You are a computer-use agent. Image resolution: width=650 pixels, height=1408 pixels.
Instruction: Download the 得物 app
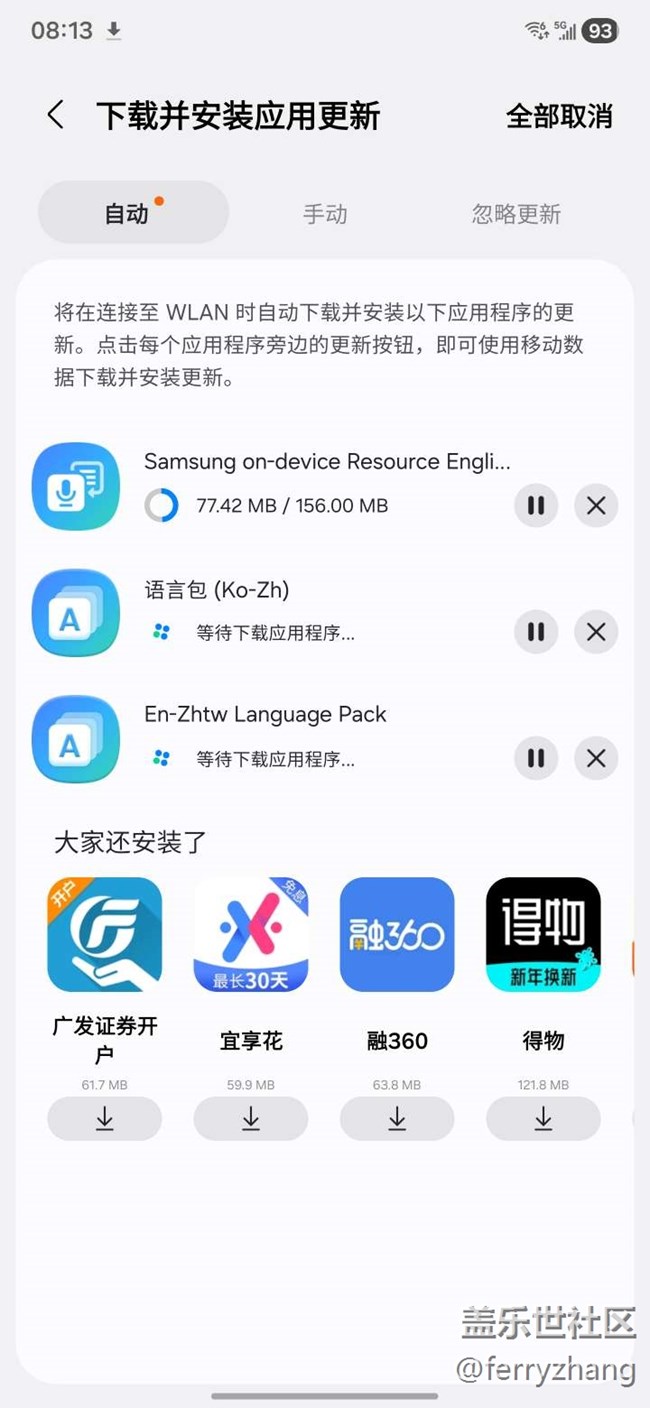[543, 1119]
